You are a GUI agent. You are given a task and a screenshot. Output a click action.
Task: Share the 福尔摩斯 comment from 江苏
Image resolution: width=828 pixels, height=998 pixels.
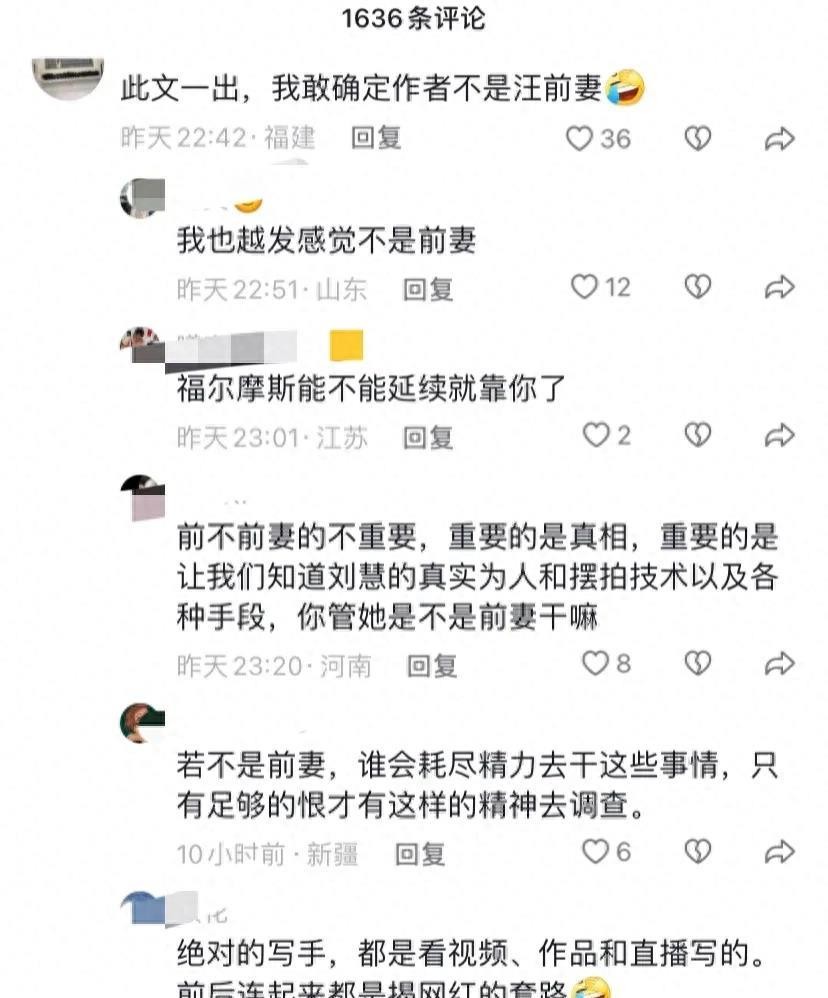(x=779, y=435)
